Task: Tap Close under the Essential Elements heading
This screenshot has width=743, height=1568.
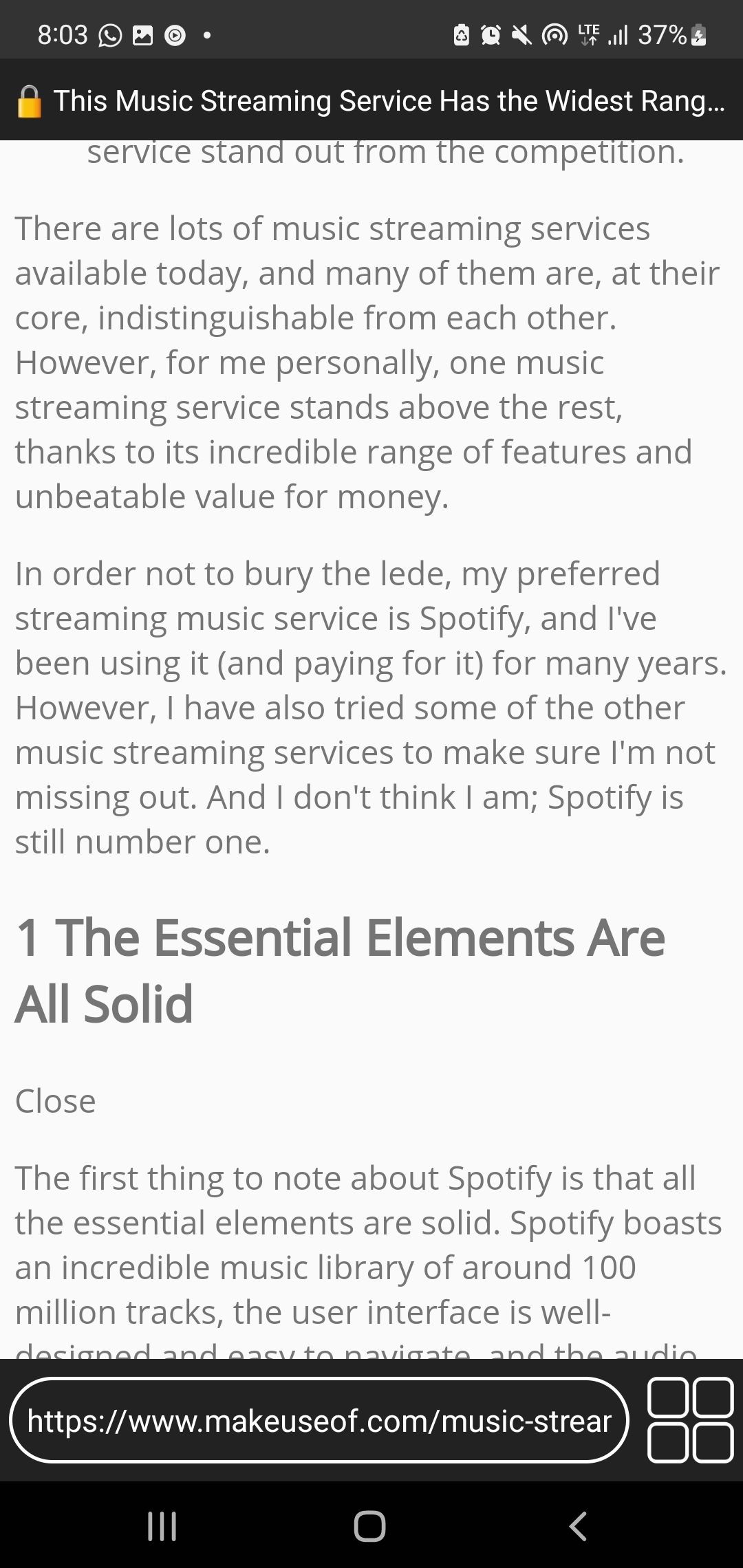Action: point(55,1101)
